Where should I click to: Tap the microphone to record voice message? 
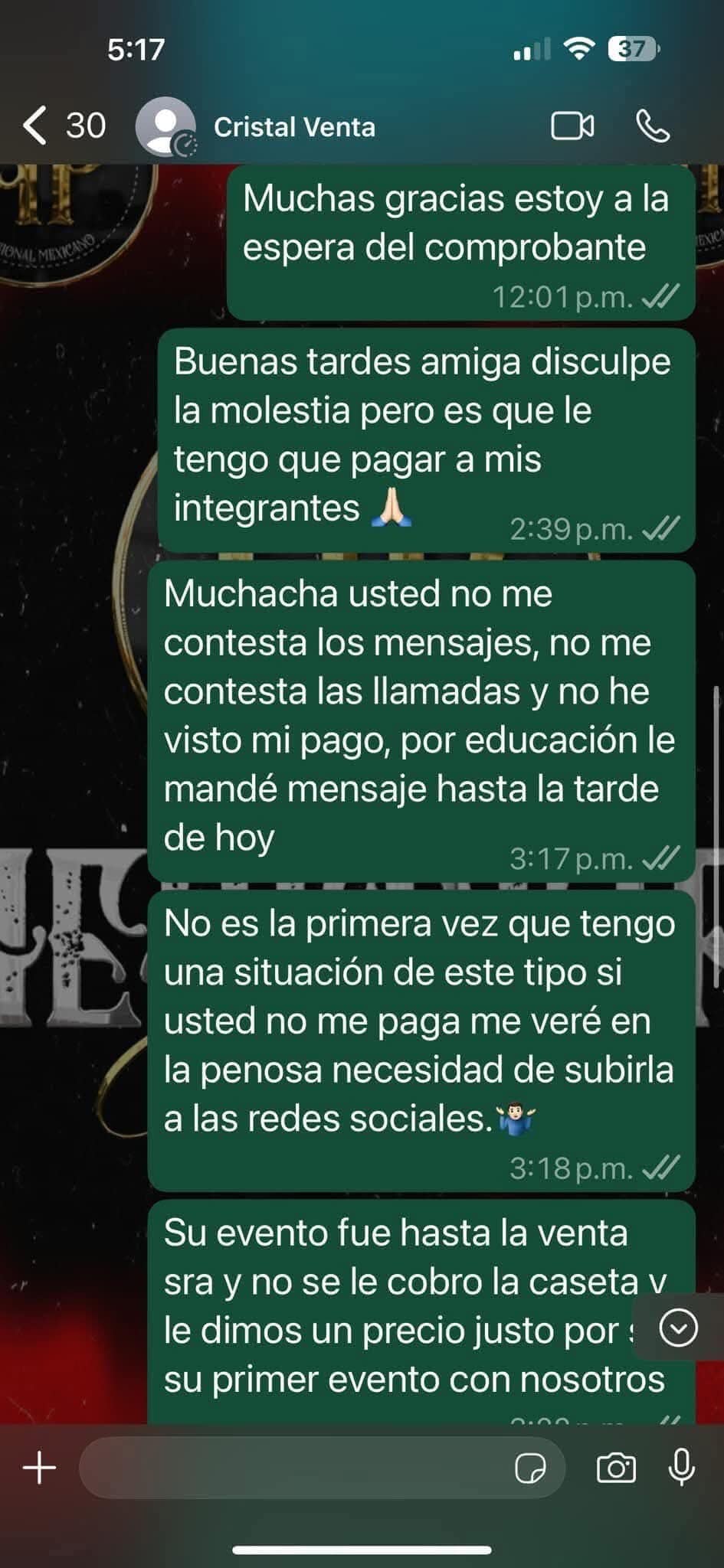(x=681, y=1468)
